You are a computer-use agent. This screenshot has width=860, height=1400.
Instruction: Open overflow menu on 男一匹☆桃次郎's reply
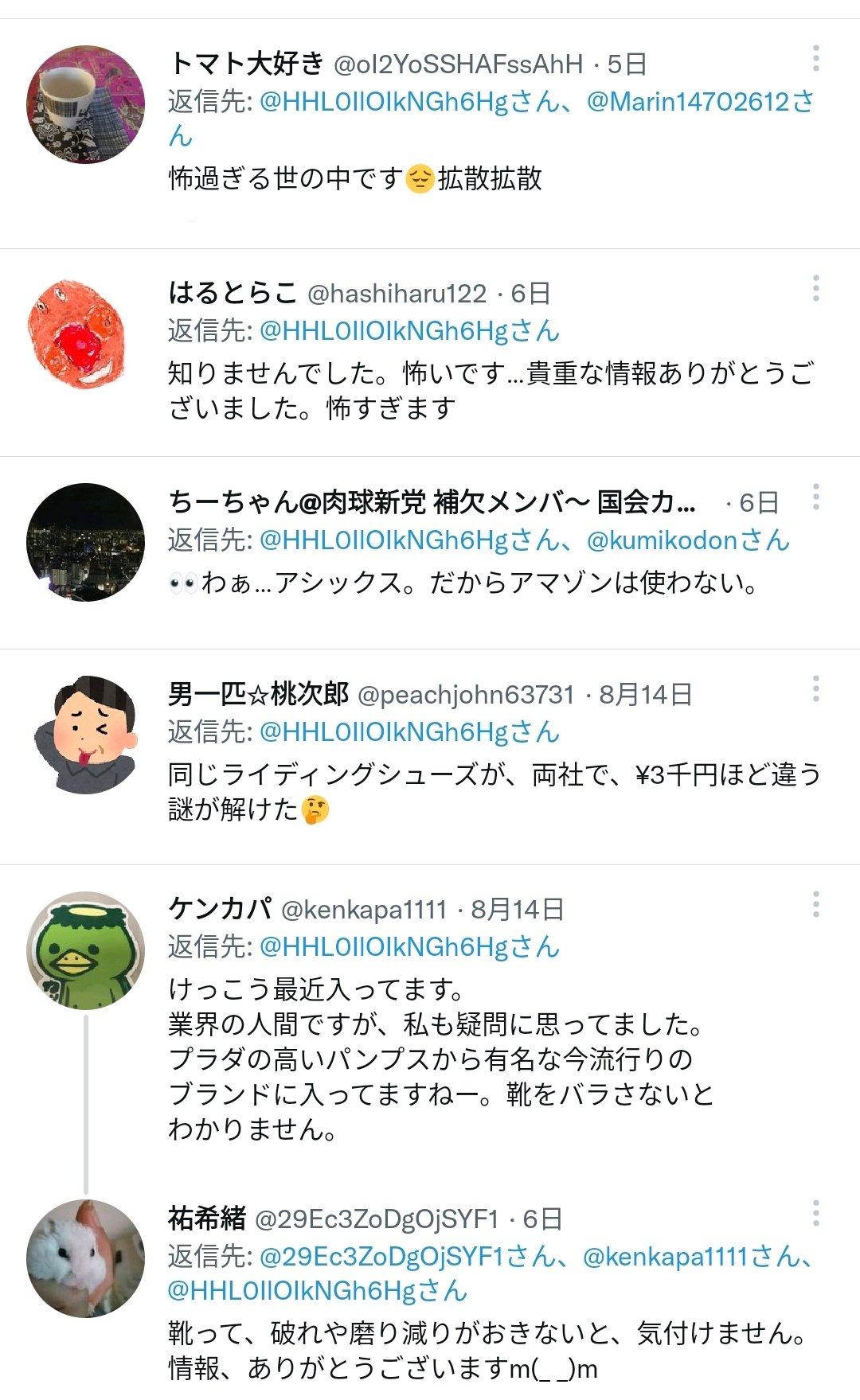[x=815, y=689]
